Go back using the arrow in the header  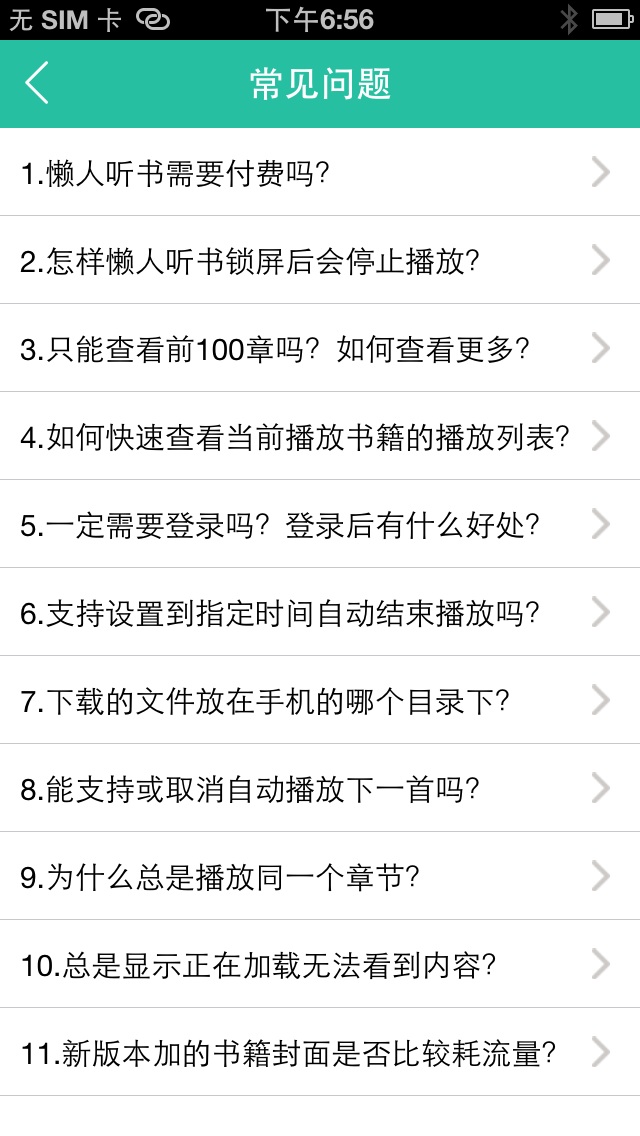37,83
